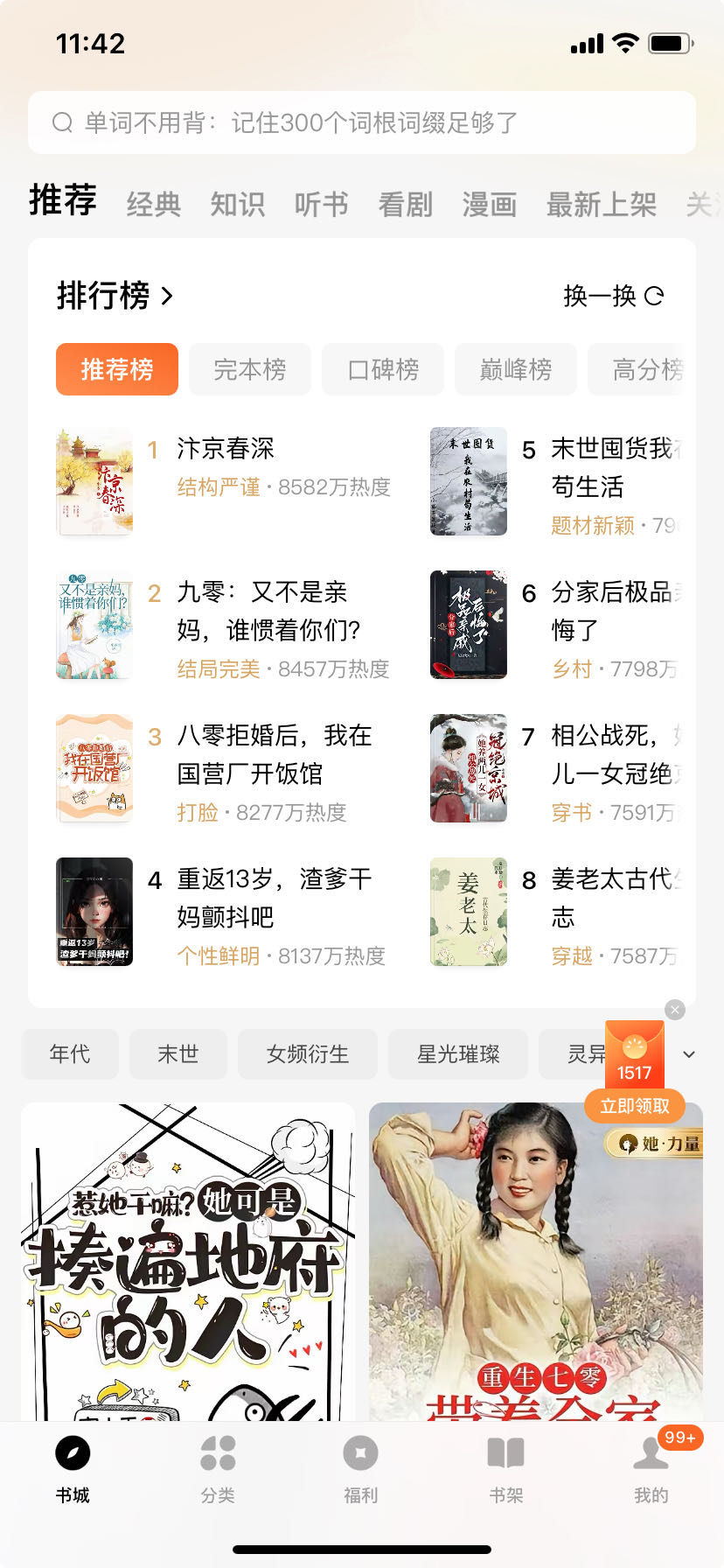Viewport: 724px width, 1568px height.
Task: Refresh rankings with 换一换
Action: pyautogui.click(x=614, y=297)
